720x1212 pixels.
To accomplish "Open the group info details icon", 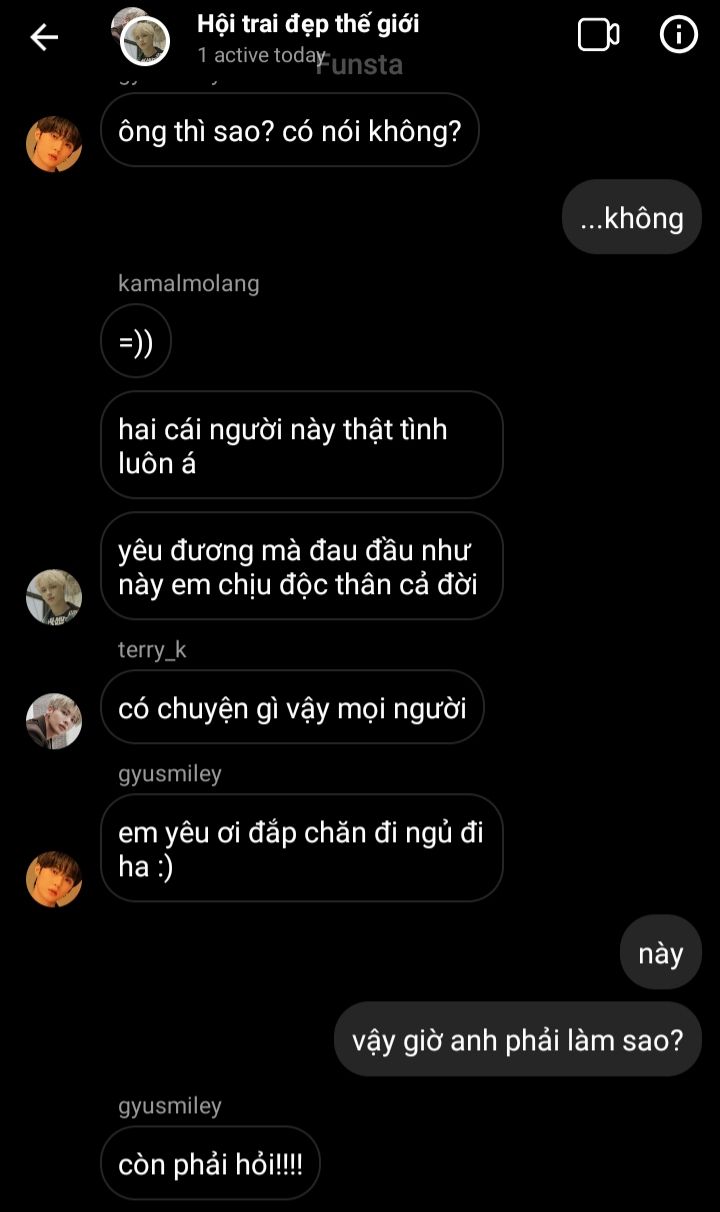I will (x=678, y=36).
